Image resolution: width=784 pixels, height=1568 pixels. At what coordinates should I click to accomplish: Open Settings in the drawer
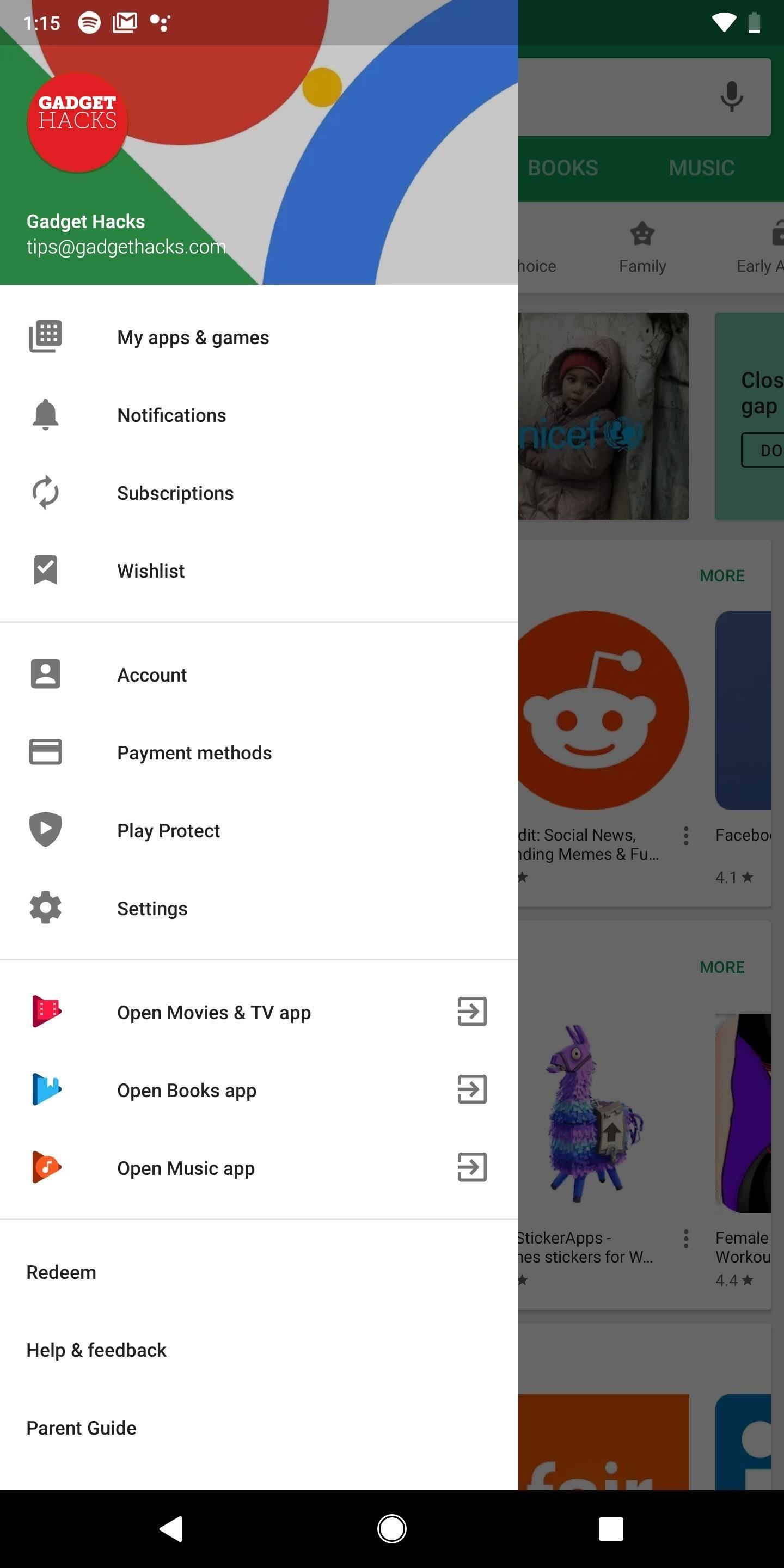coord(151,909)
